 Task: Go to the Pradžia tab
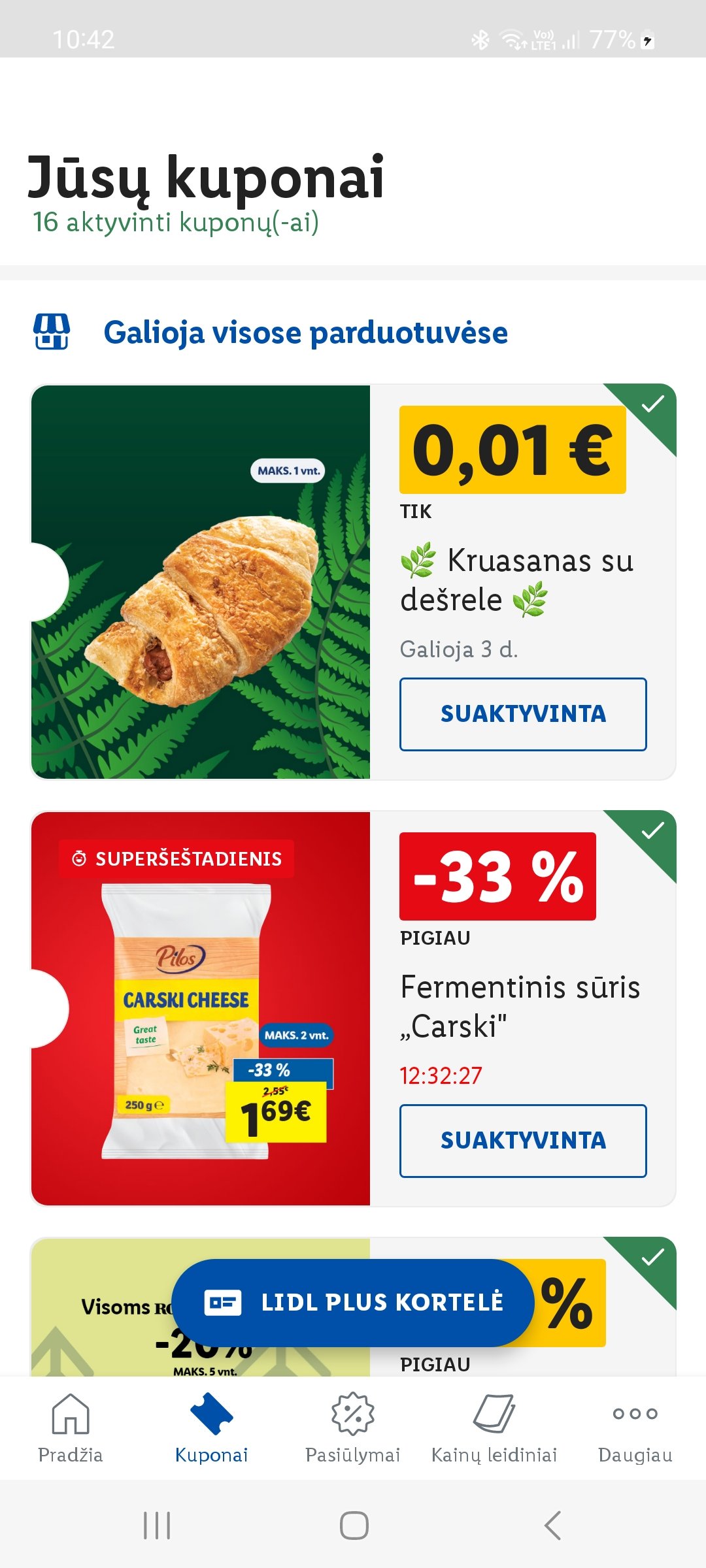[x=71, y=1428]
